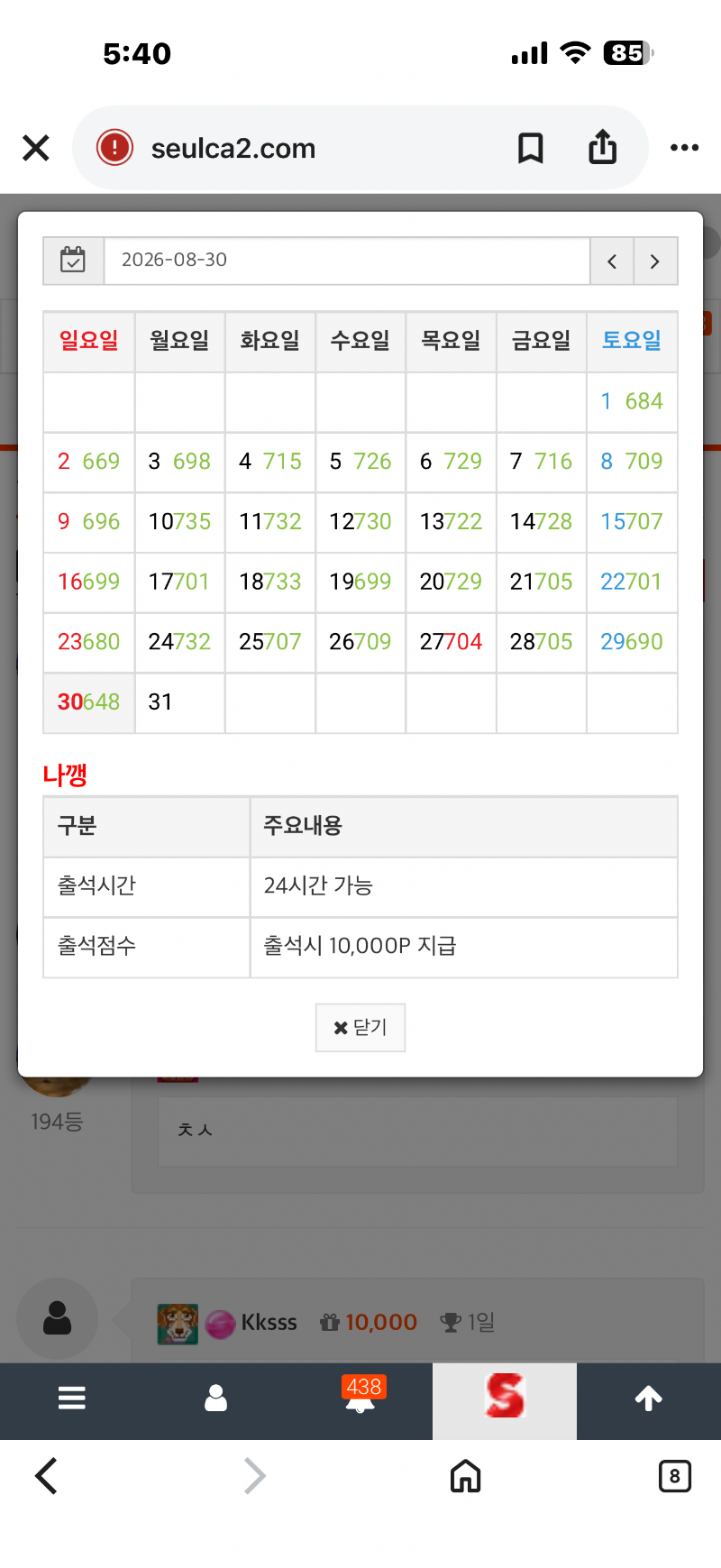Go to the browser home page
Image resolution: width=721 pixels, height=1568 pixels.
[x=465, y=1476]
